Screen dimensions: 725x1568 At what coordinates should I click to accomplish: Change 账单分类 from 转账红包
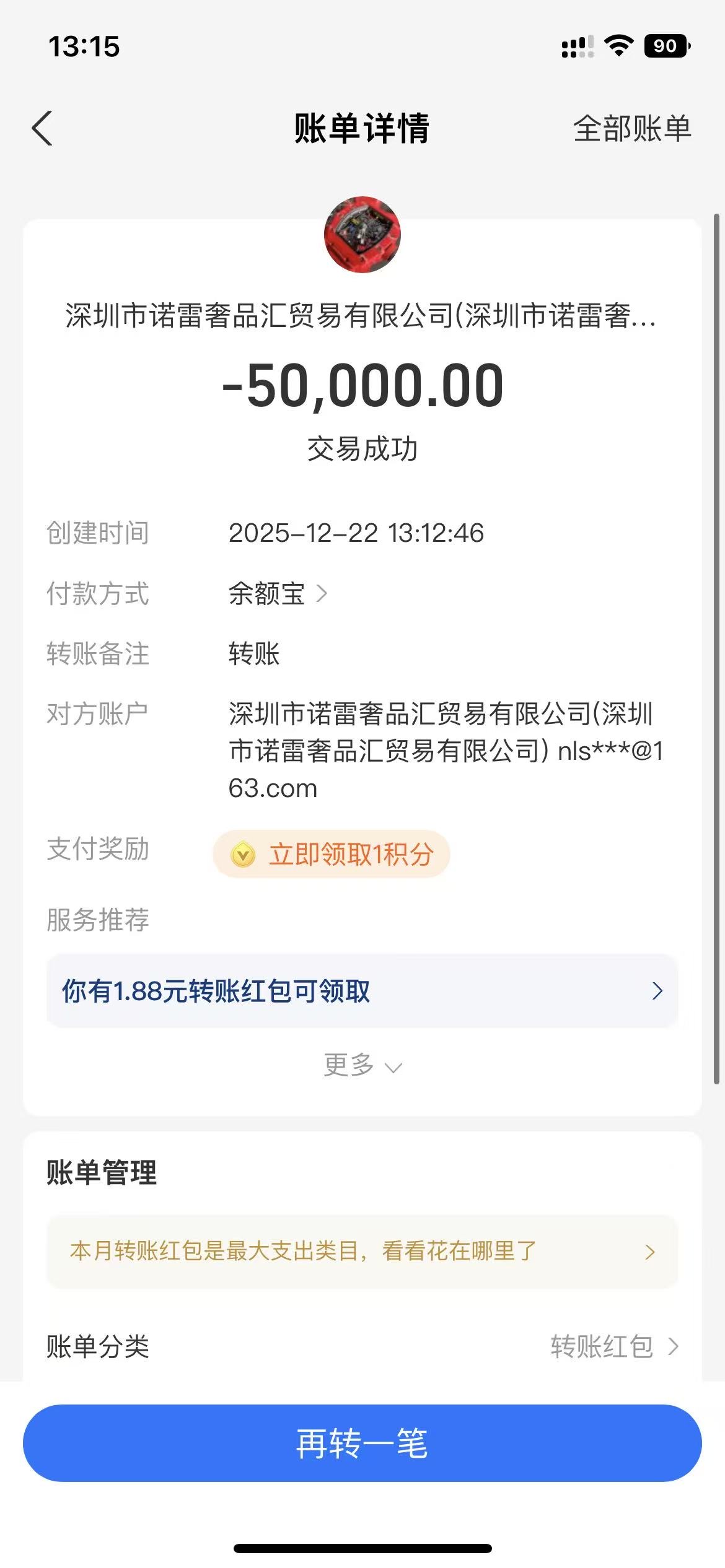613,1346
